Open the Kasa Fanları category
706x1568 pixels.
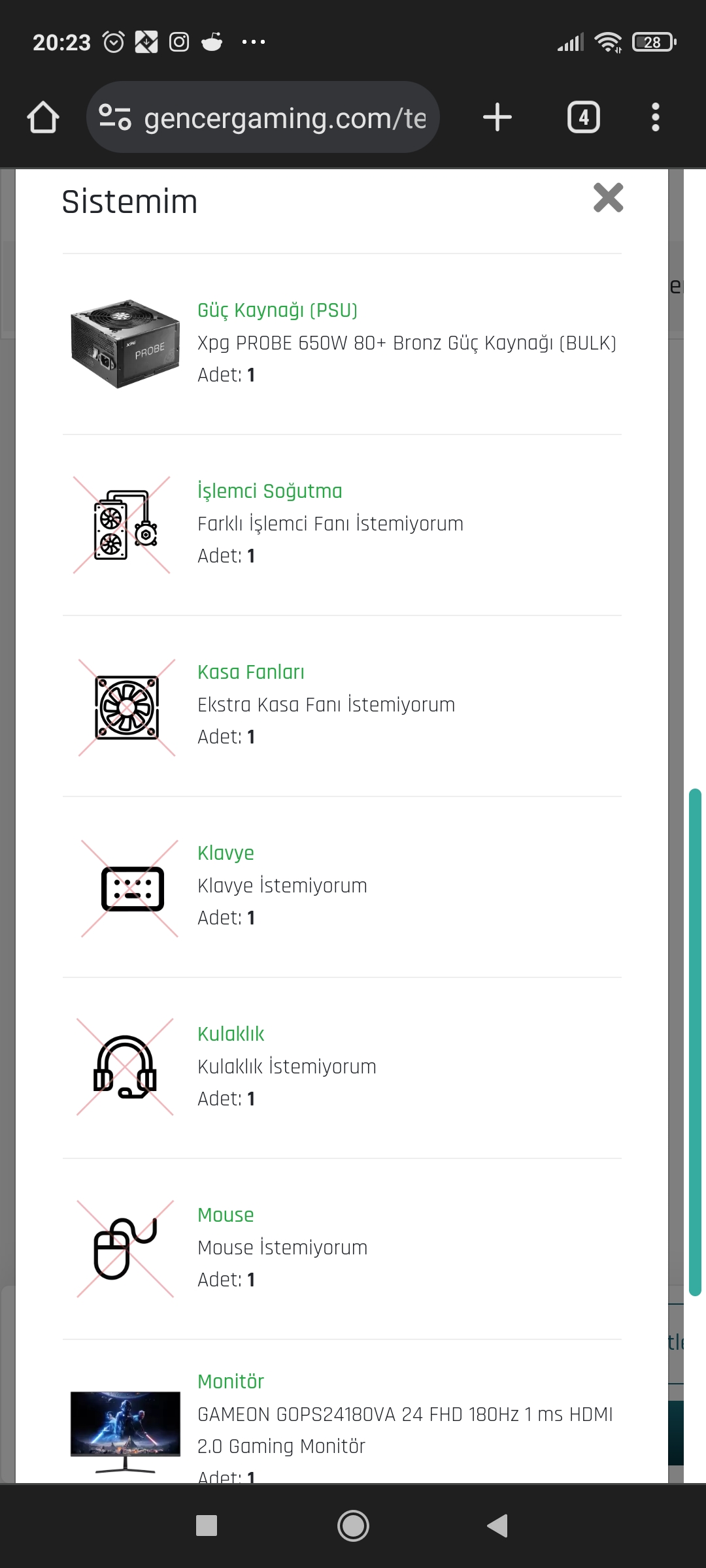click(x=251, y=672)
